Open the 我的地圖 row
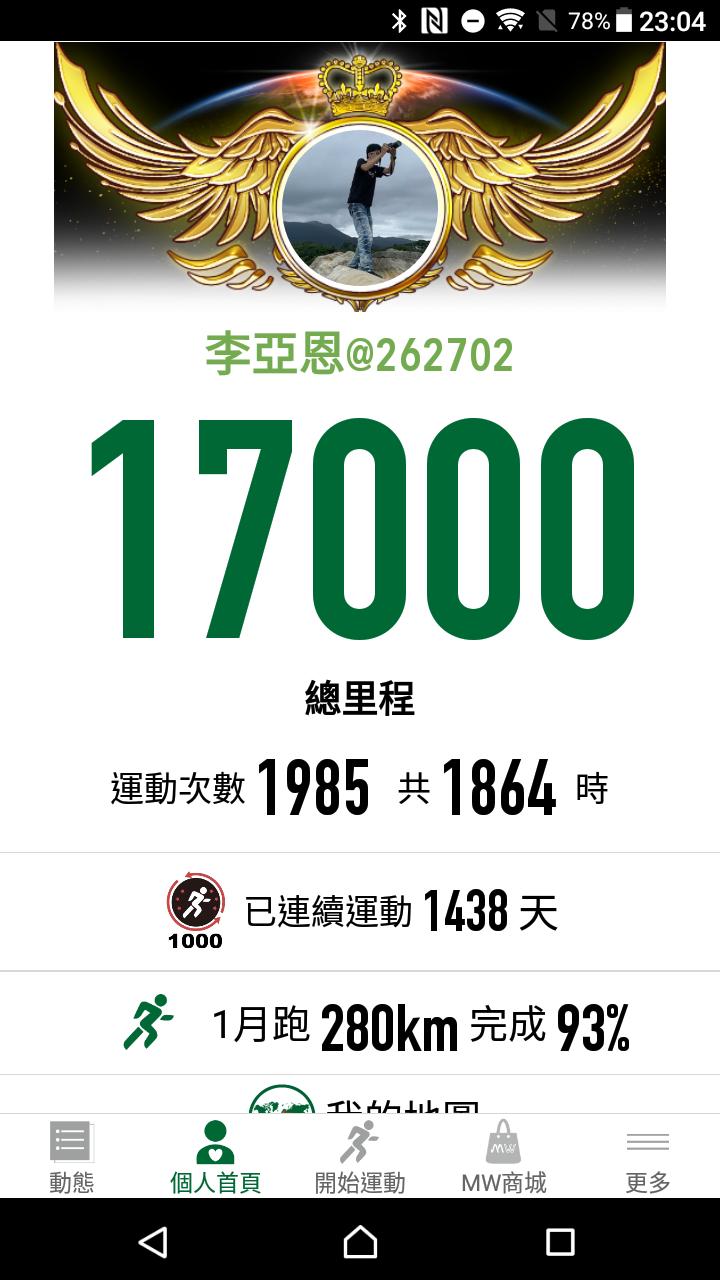The image size is (720, 1280). coord(360,1099)
